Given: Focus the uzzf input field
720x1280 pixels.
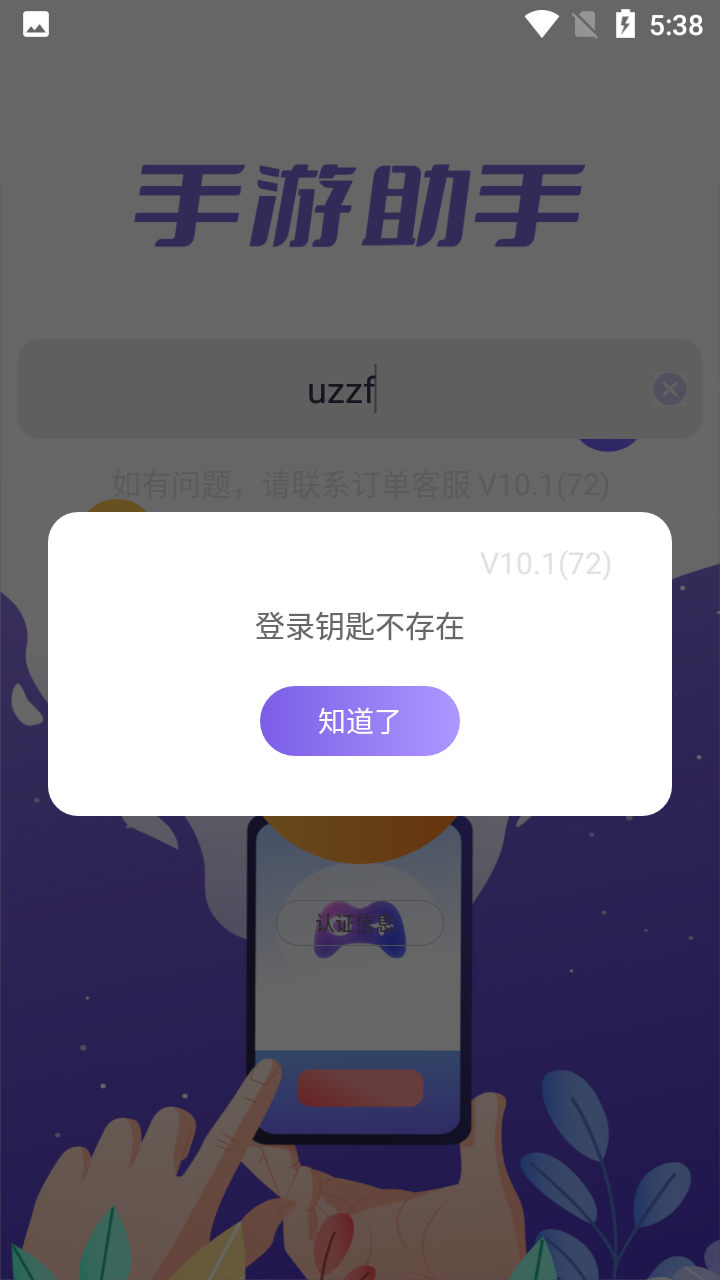Looking at the screenshot, I should tap(340, 389).
